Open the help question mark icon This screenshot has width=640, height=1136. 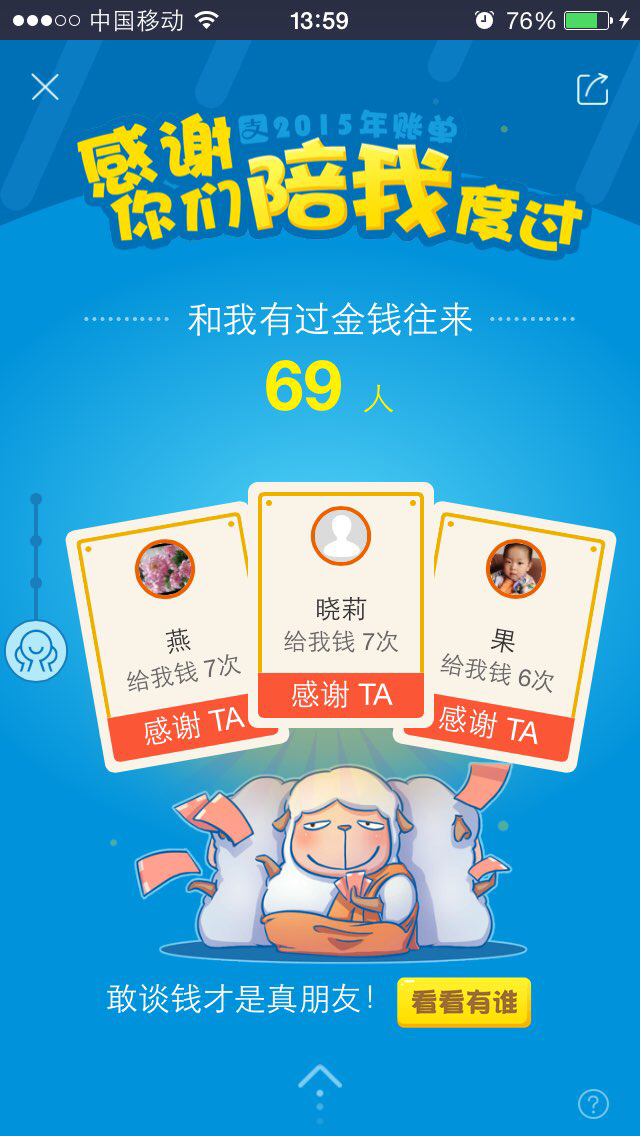pyautogui.click(x=593, y=1104)
